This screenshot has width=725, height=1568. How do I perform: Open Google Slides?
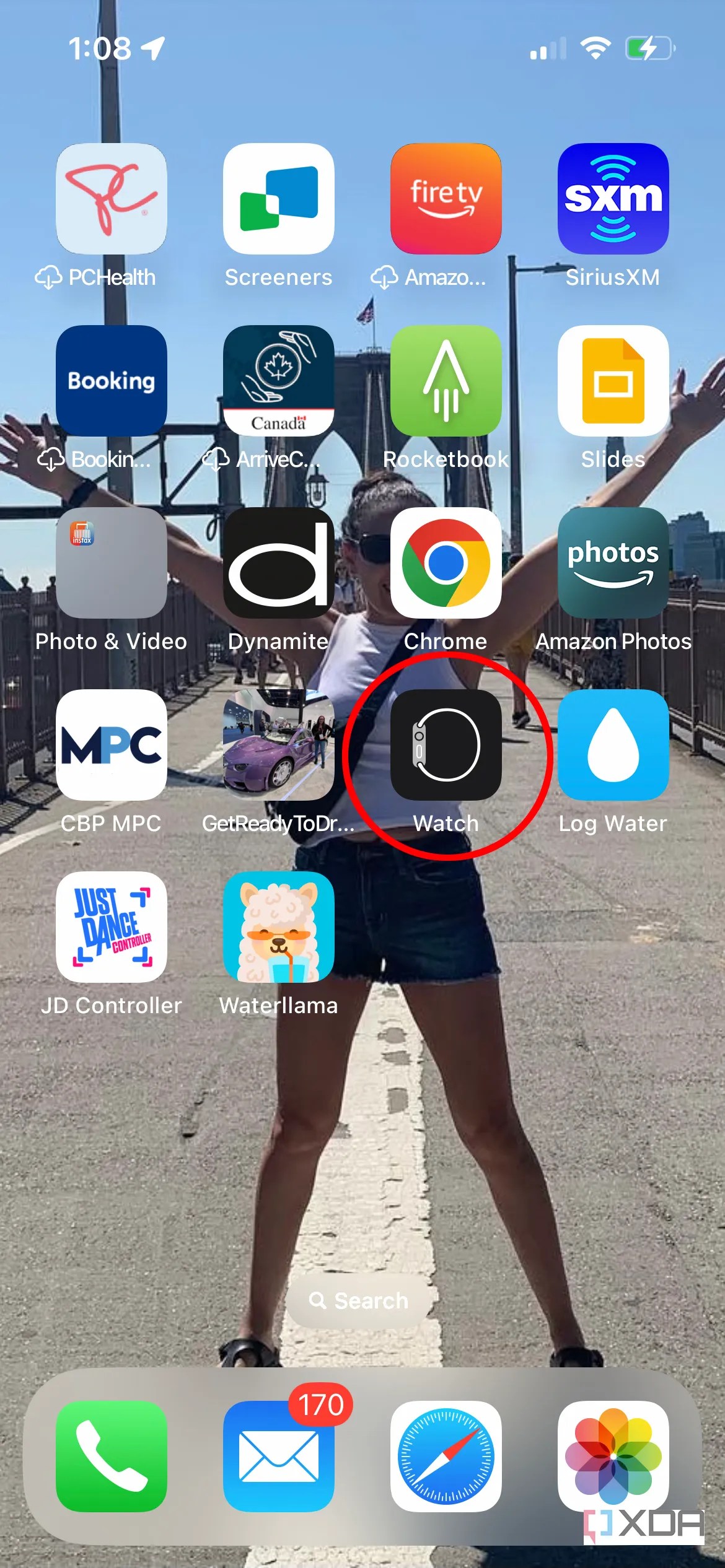613,381
